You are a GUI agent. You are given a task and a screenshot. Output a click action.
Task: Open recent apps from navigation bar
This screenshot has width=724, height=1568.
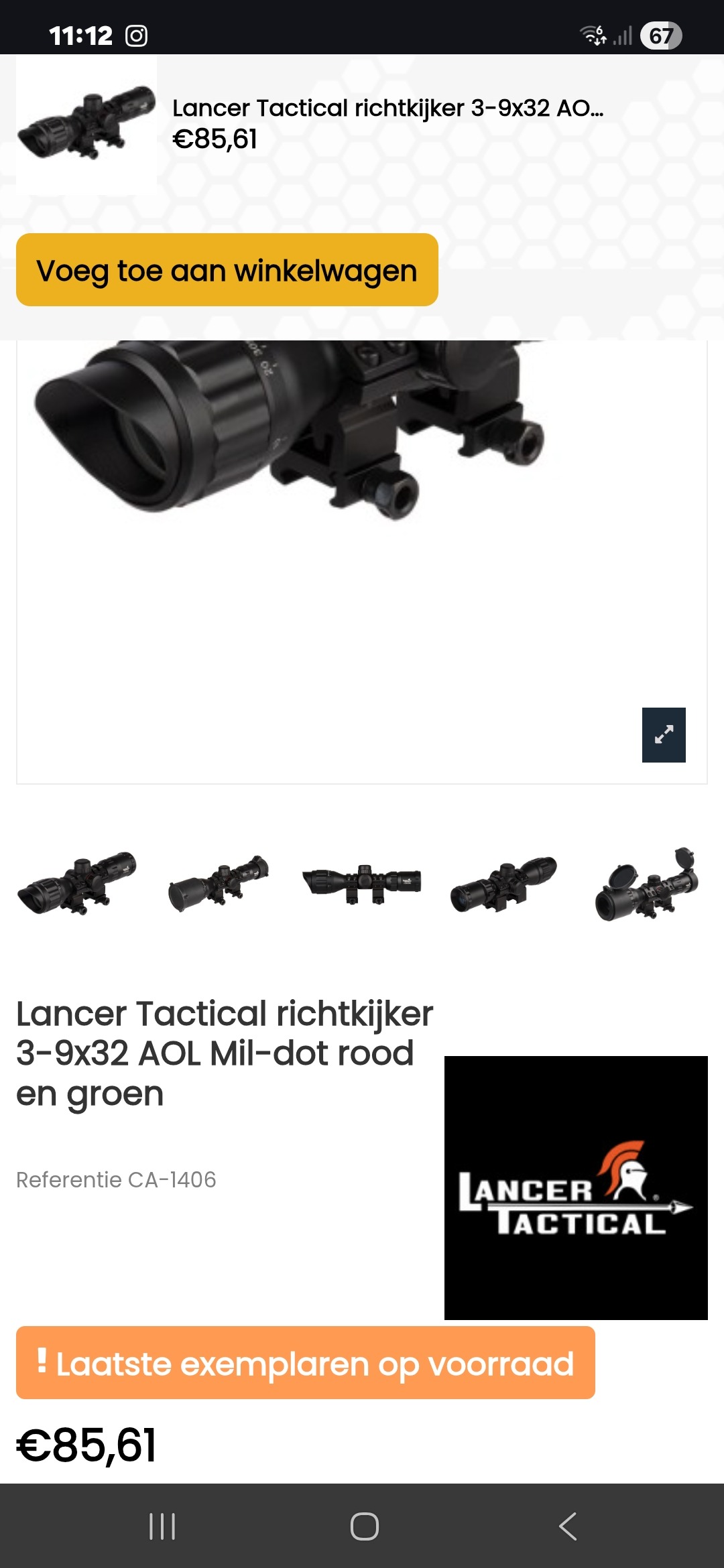tap(162, 1526)
